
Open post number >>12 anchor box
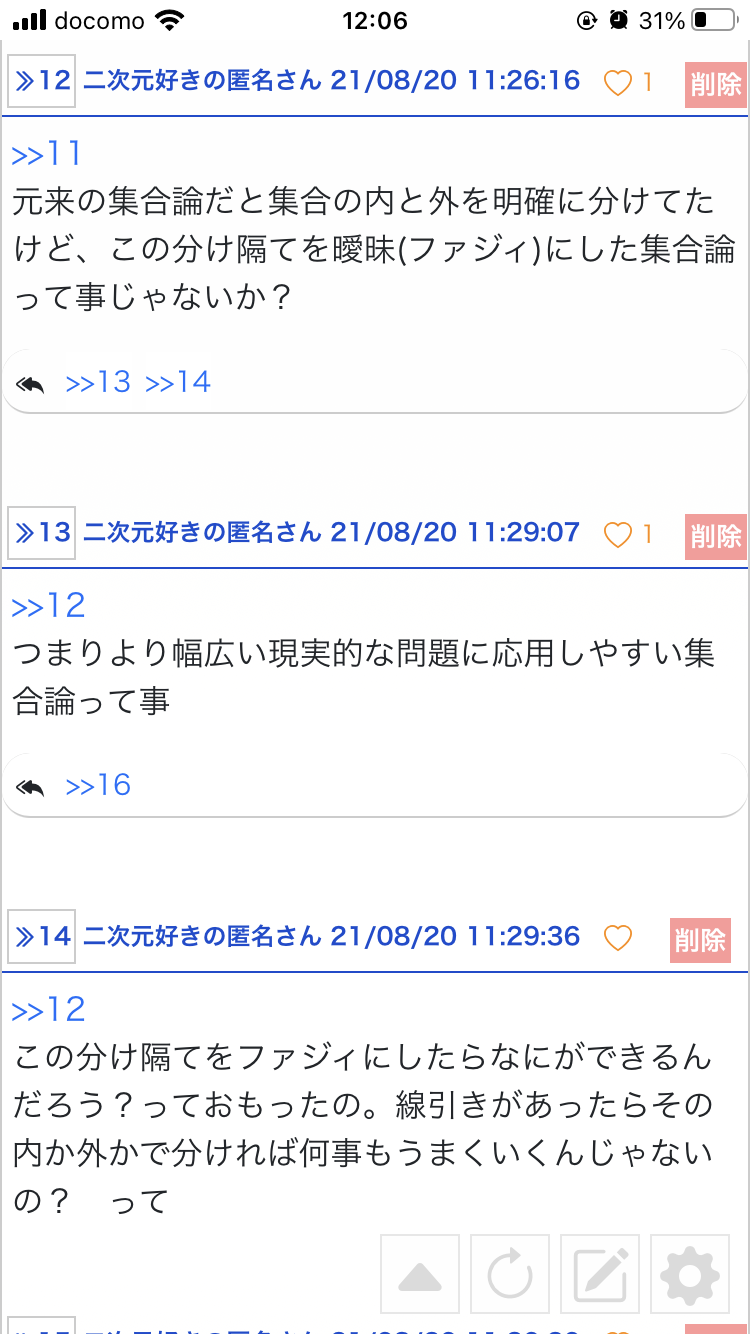click(x=41, y=81)
